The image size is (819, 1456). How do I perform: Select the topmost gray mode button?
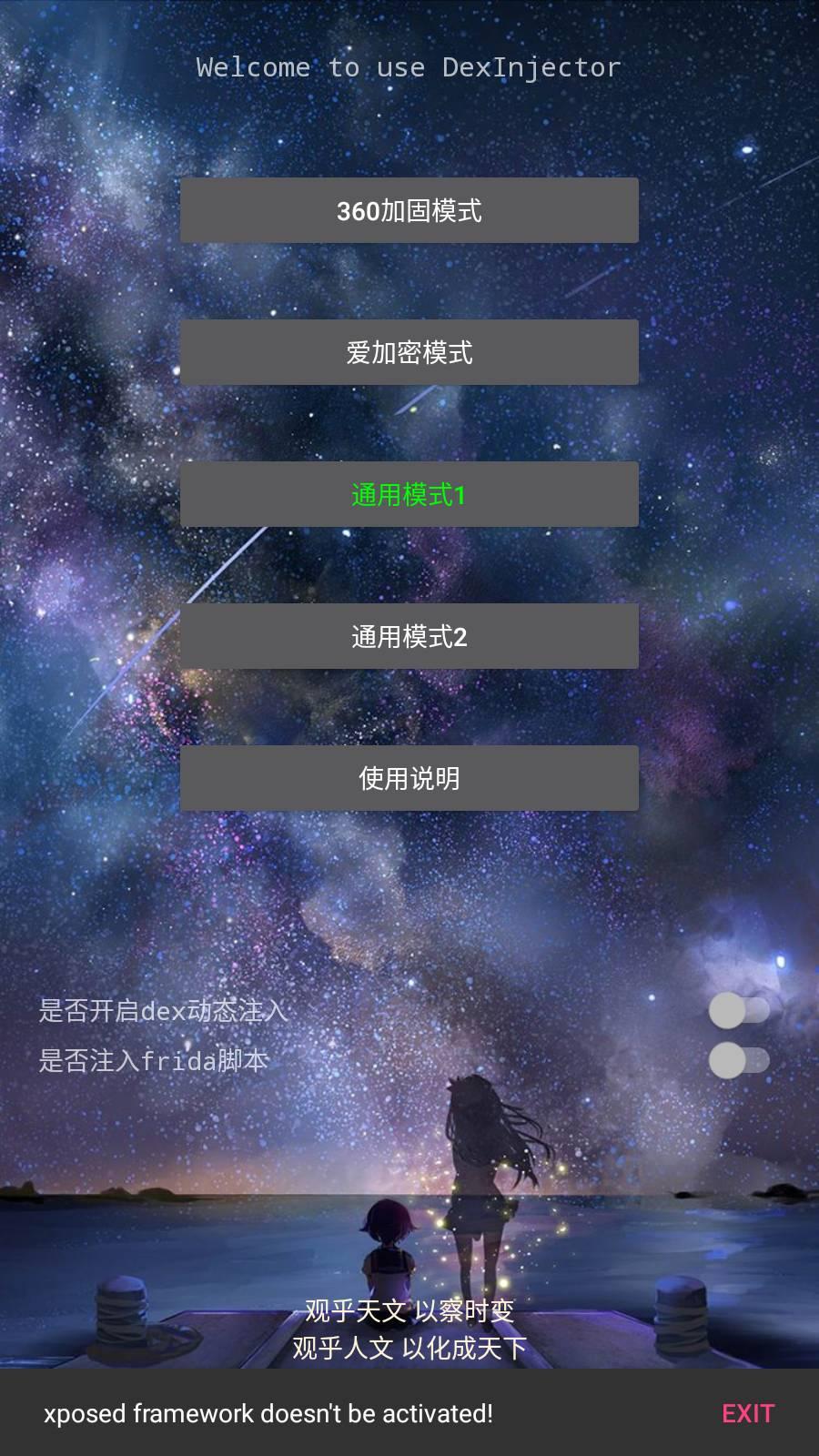tap(409, 210)
